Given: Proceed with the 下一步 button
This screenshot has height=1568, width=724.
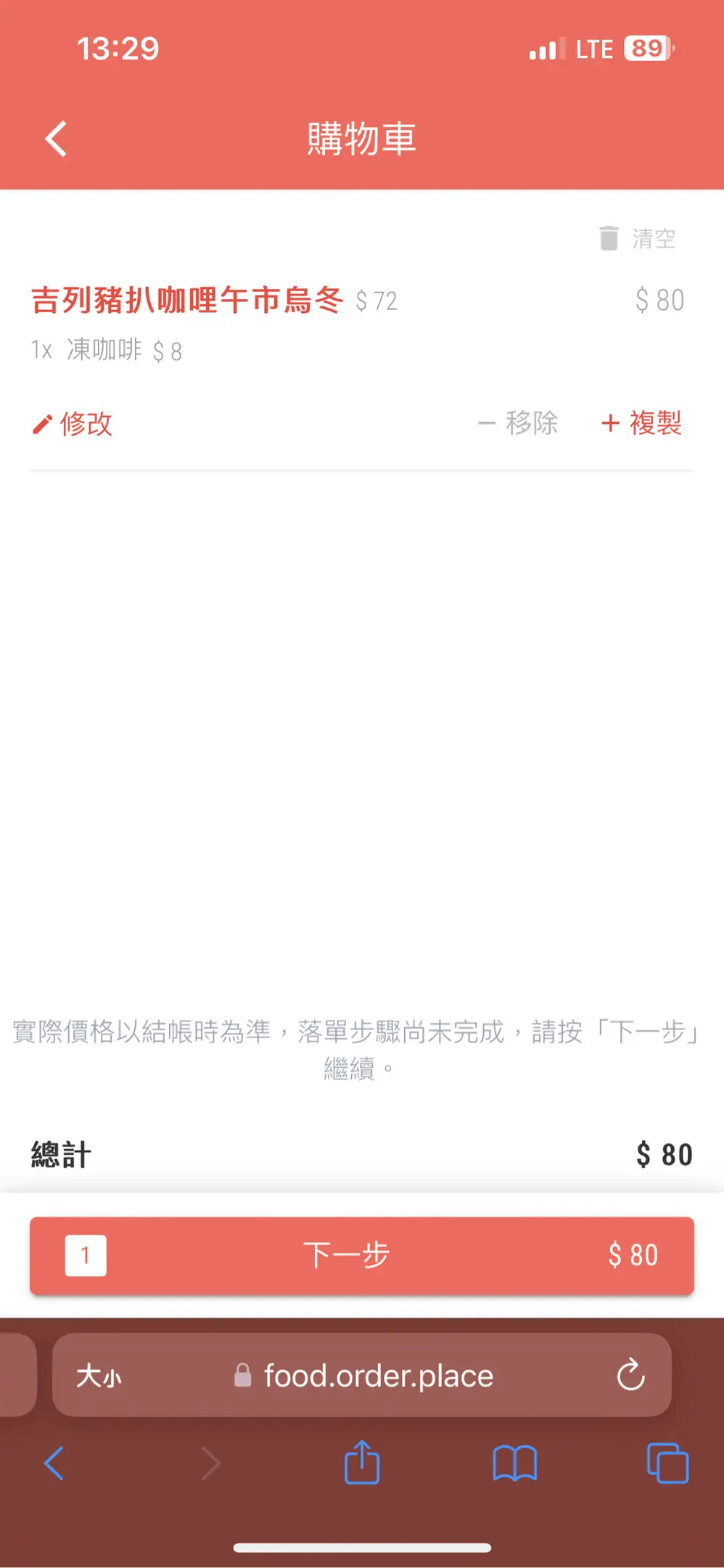Looking at the screenshot, I should pos(361,1255).
